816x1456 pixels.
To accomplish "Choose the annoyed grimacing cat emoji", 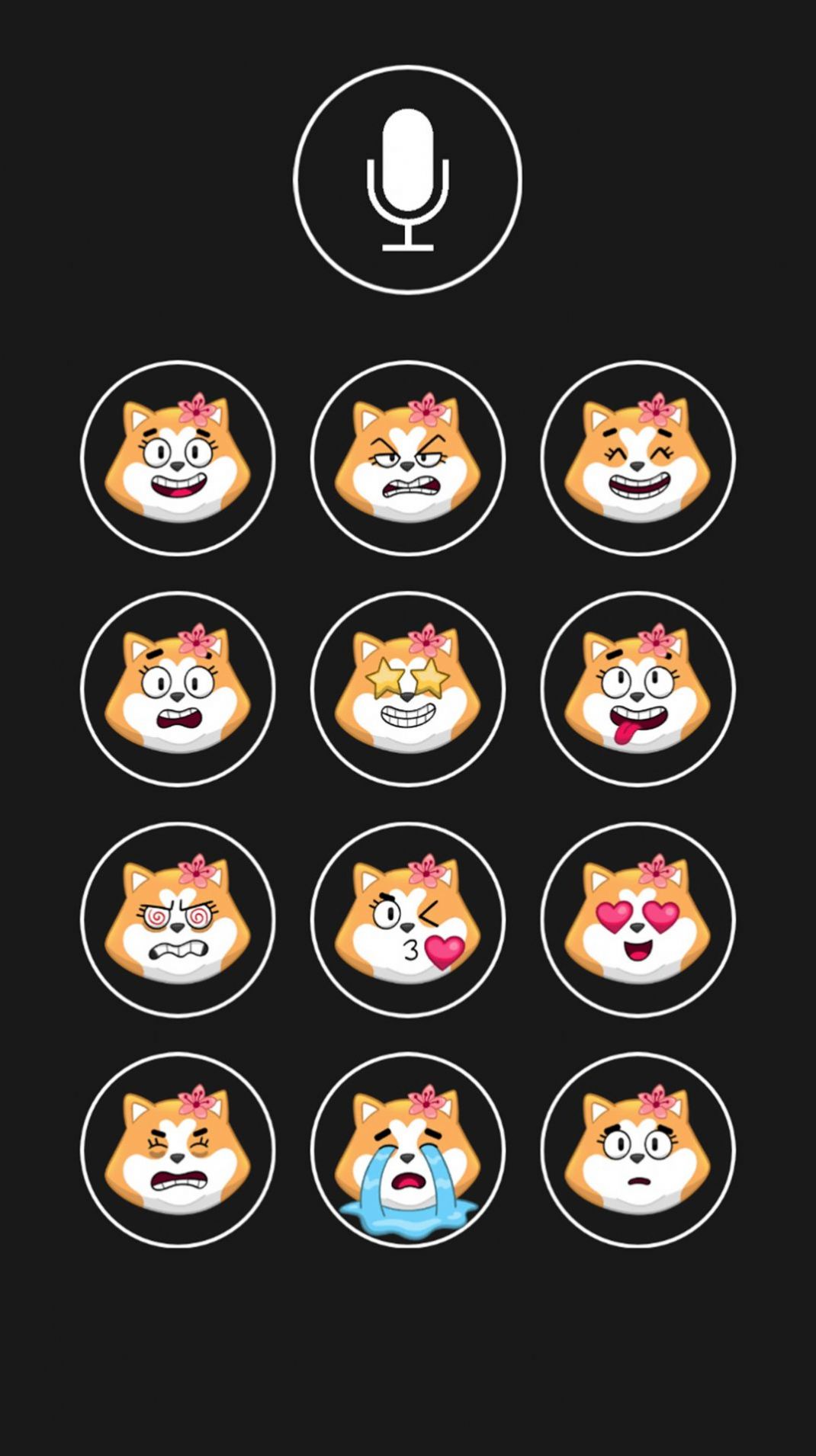I will point(407,458).
